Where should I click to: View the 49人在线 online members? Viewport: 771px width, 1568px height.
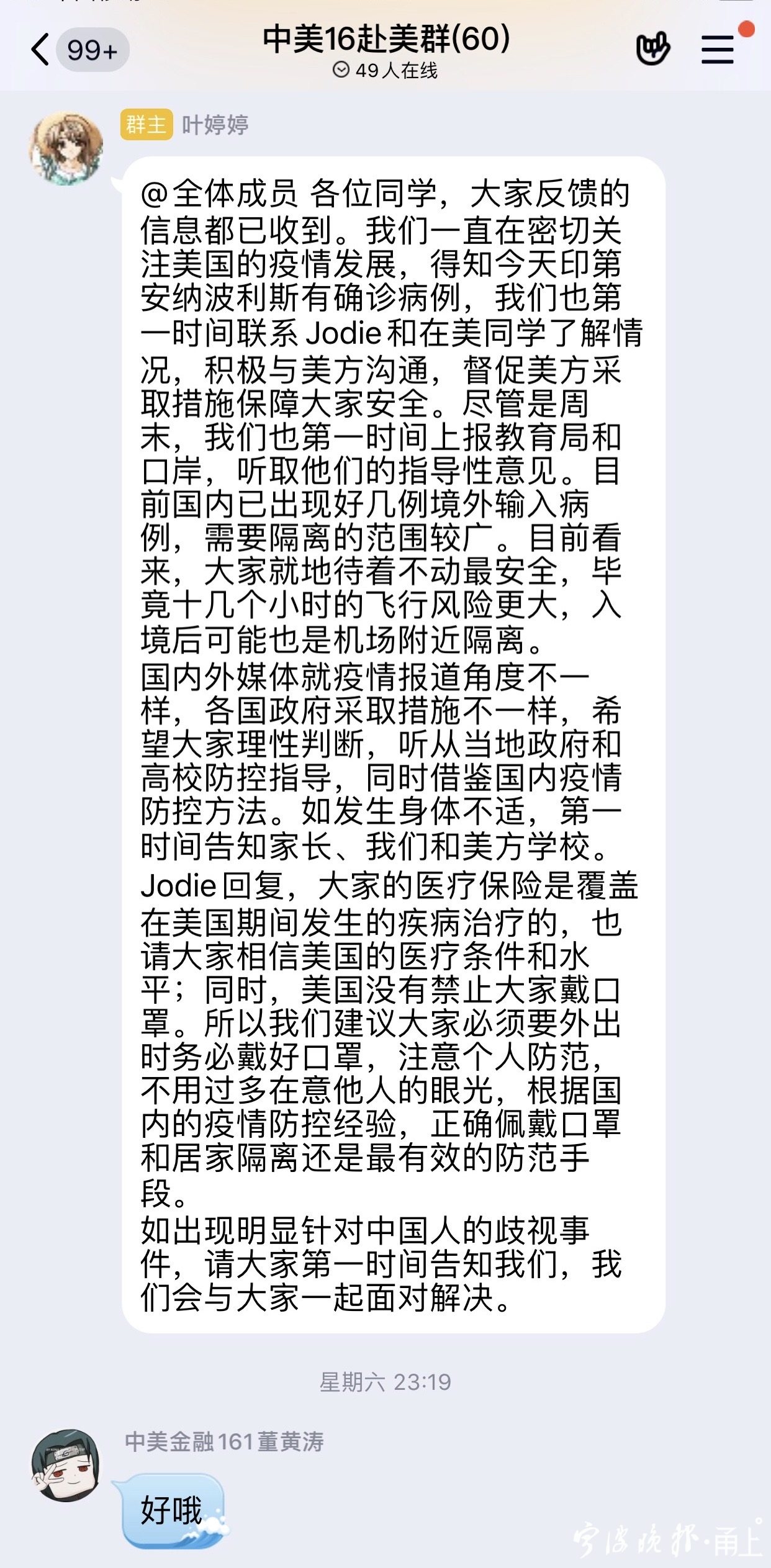(x=385, y=71)
